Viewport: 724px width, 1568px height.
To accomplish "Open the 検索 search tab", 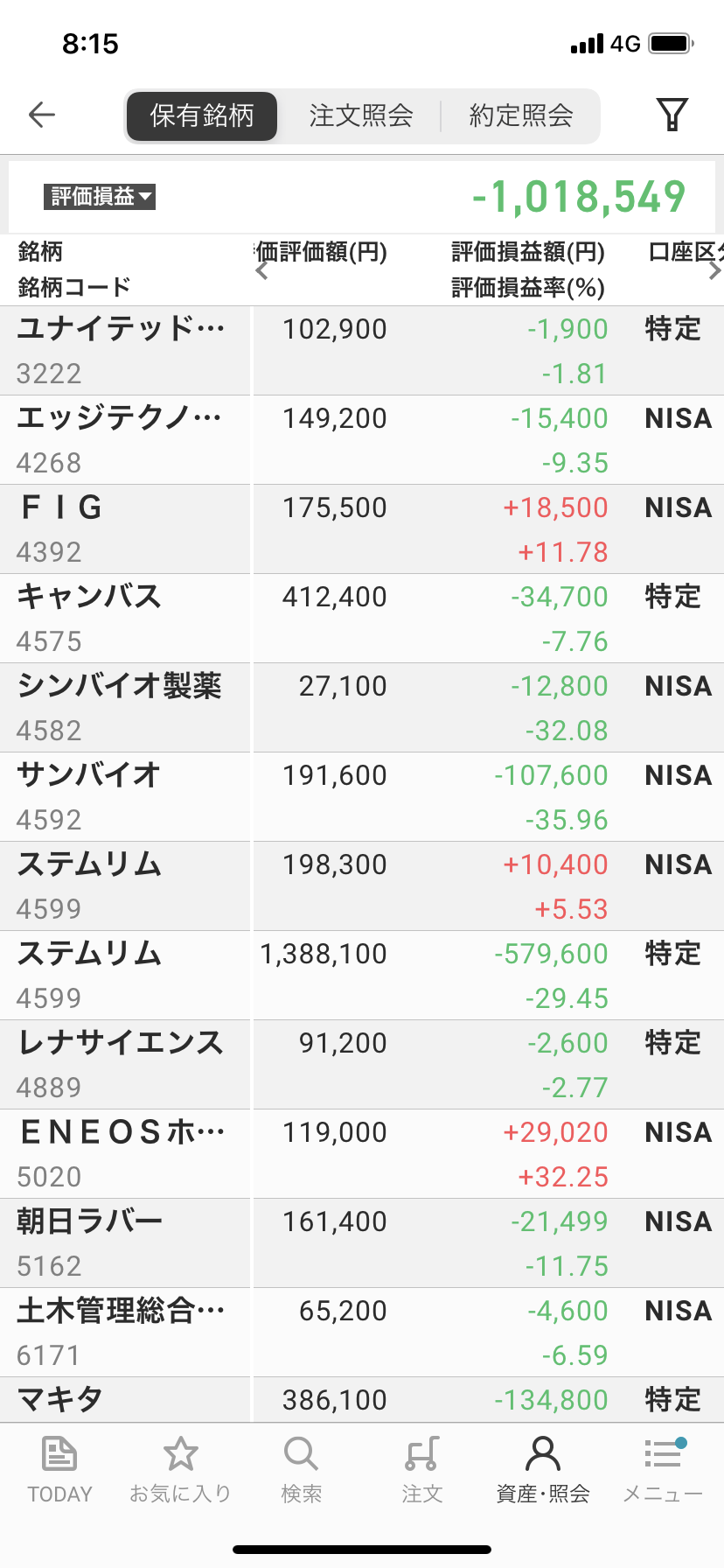I will [x=301, y=1470].
